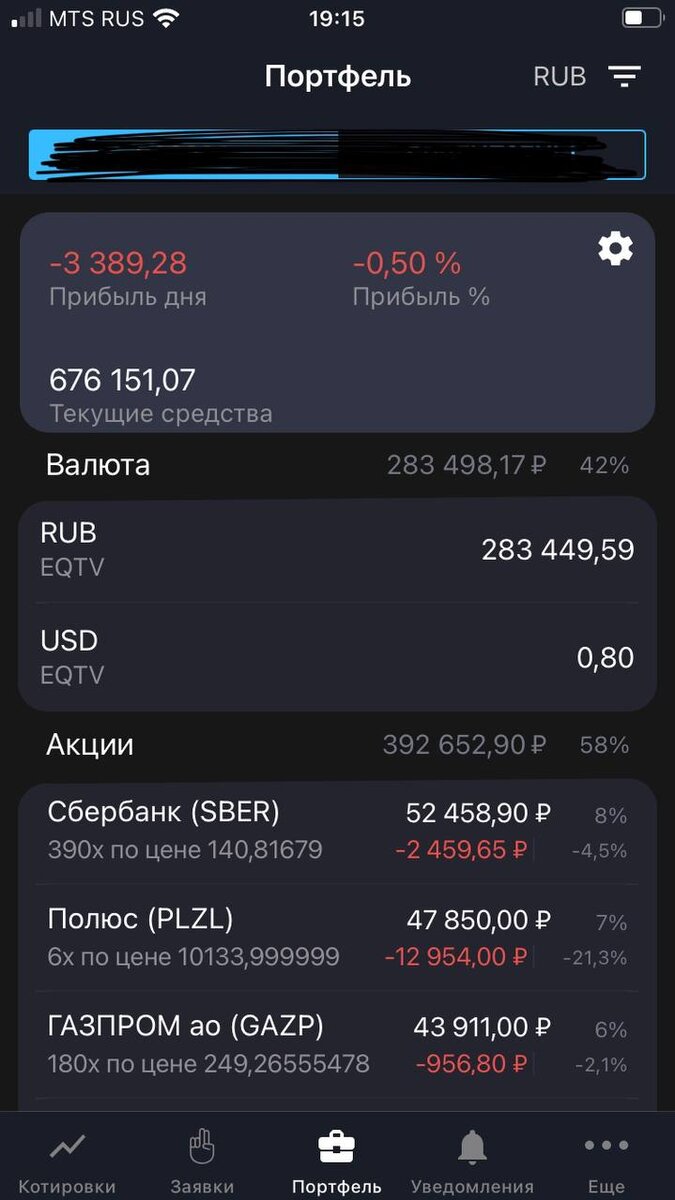Open the ГАЗПРОМ ао (GAZP) position
The image size is (675, 1200).
(337, 1044)
